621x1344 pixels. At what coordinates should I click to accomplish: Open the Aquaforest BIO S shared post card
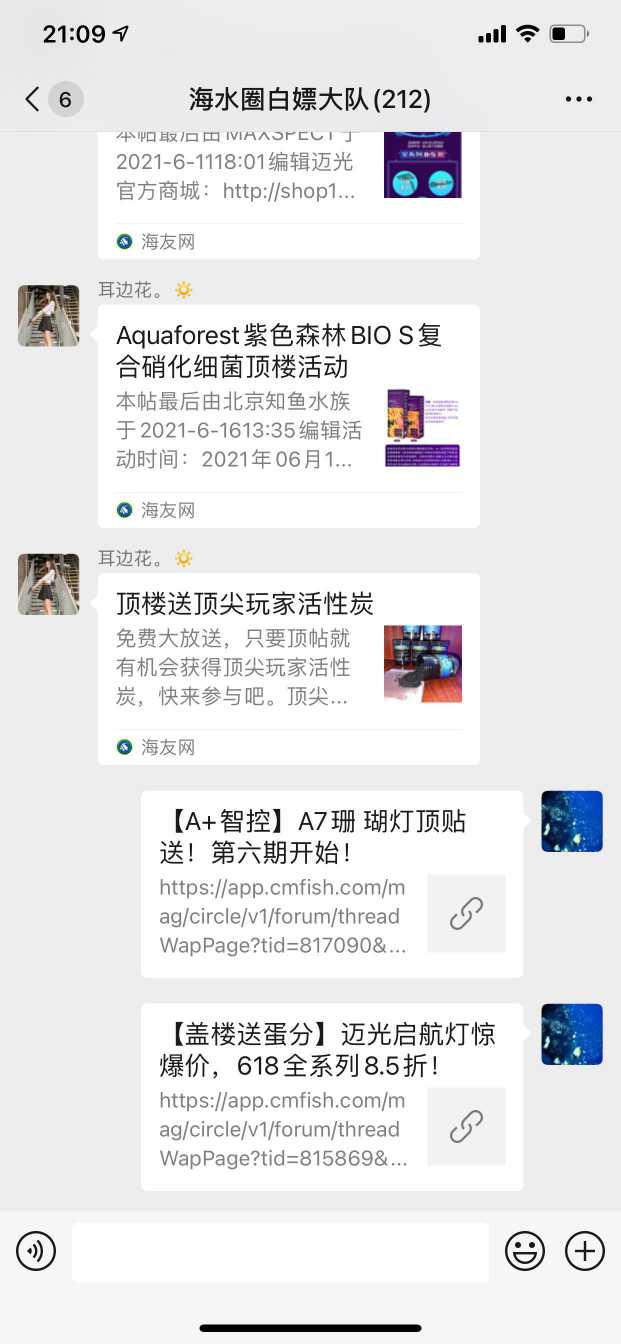pyautogui.click(x=288, y=415)
